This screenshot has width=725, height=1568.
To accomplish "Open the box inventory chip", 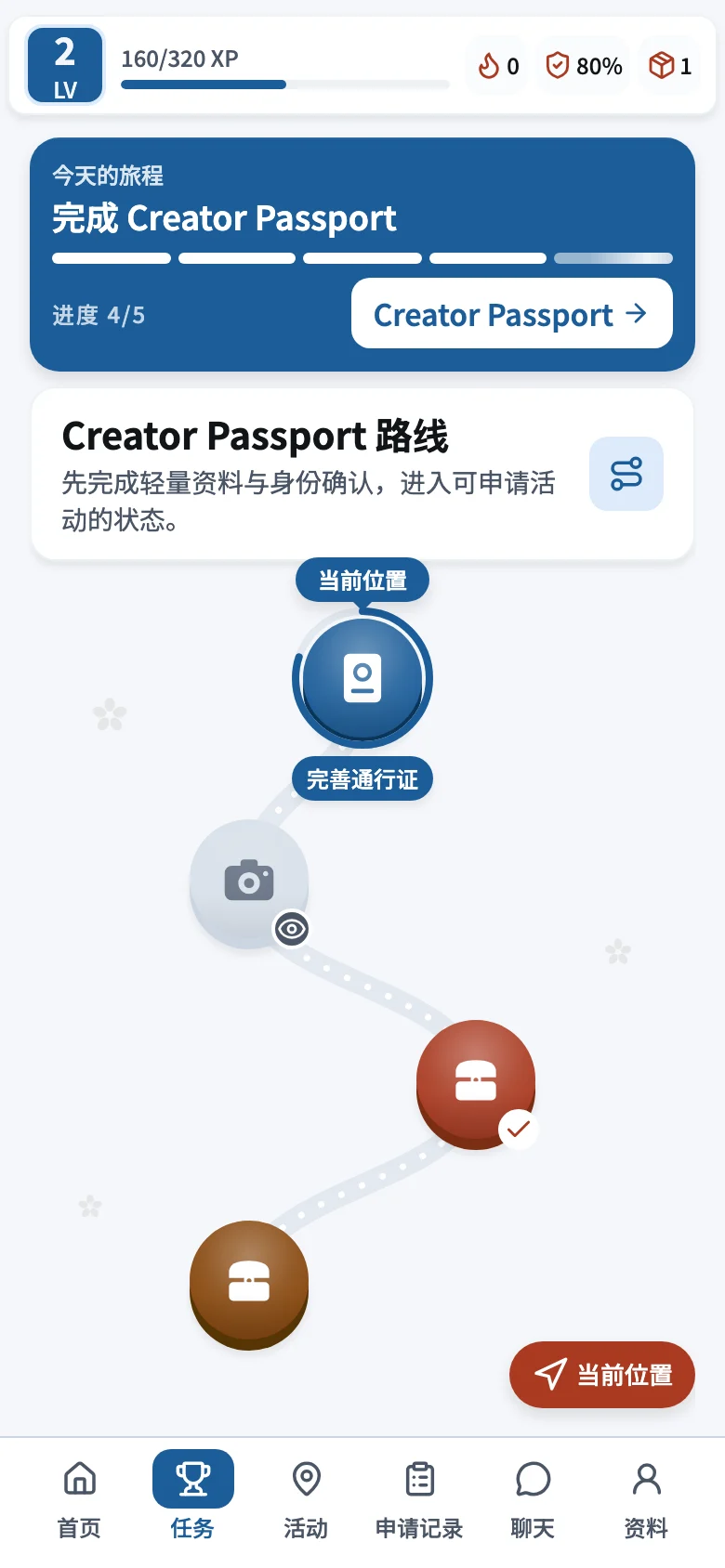I will pyautogui.click(x=670, y=66).
